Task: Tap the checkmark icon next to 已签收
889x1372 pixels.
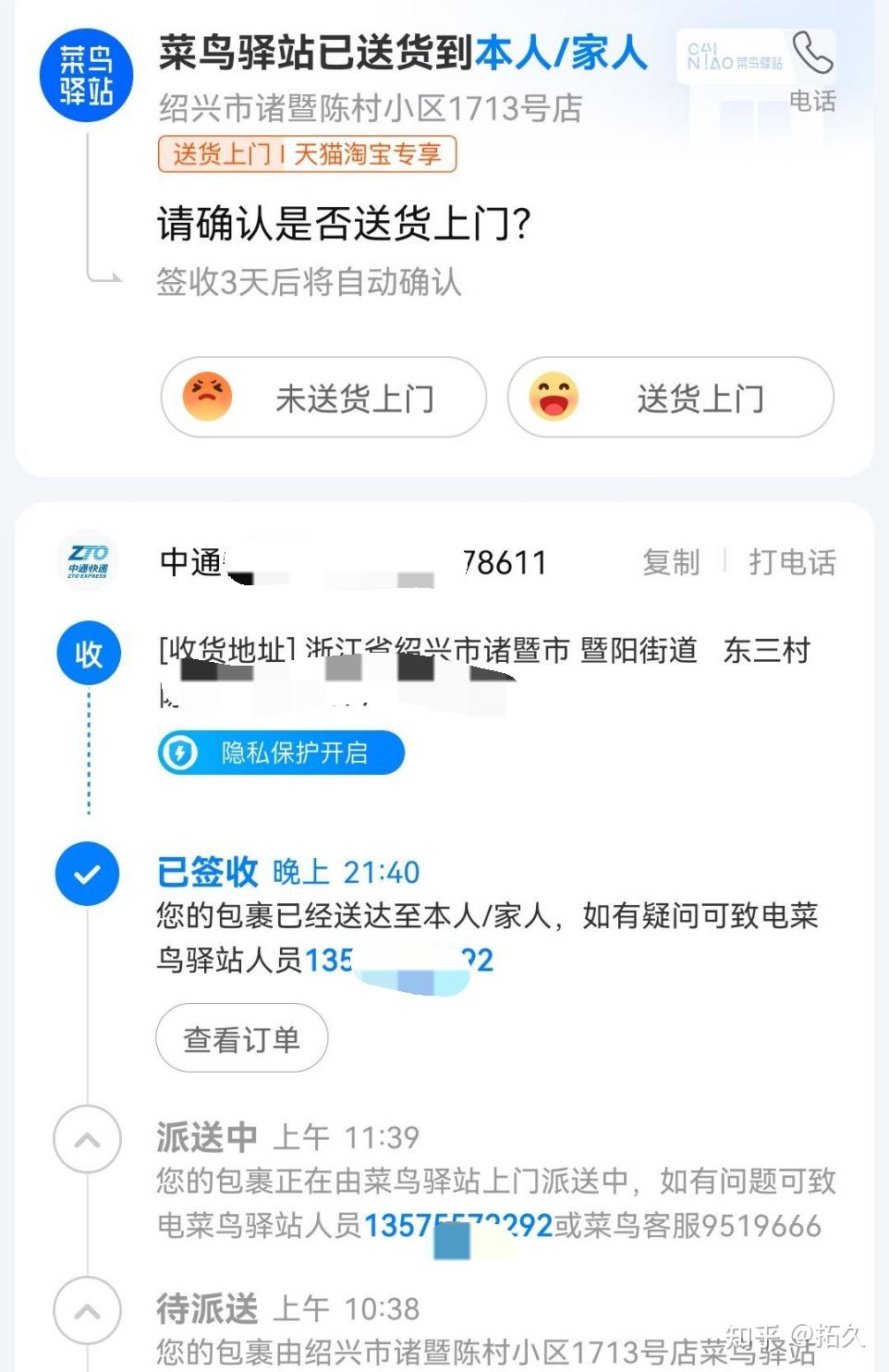Action: 87,873
